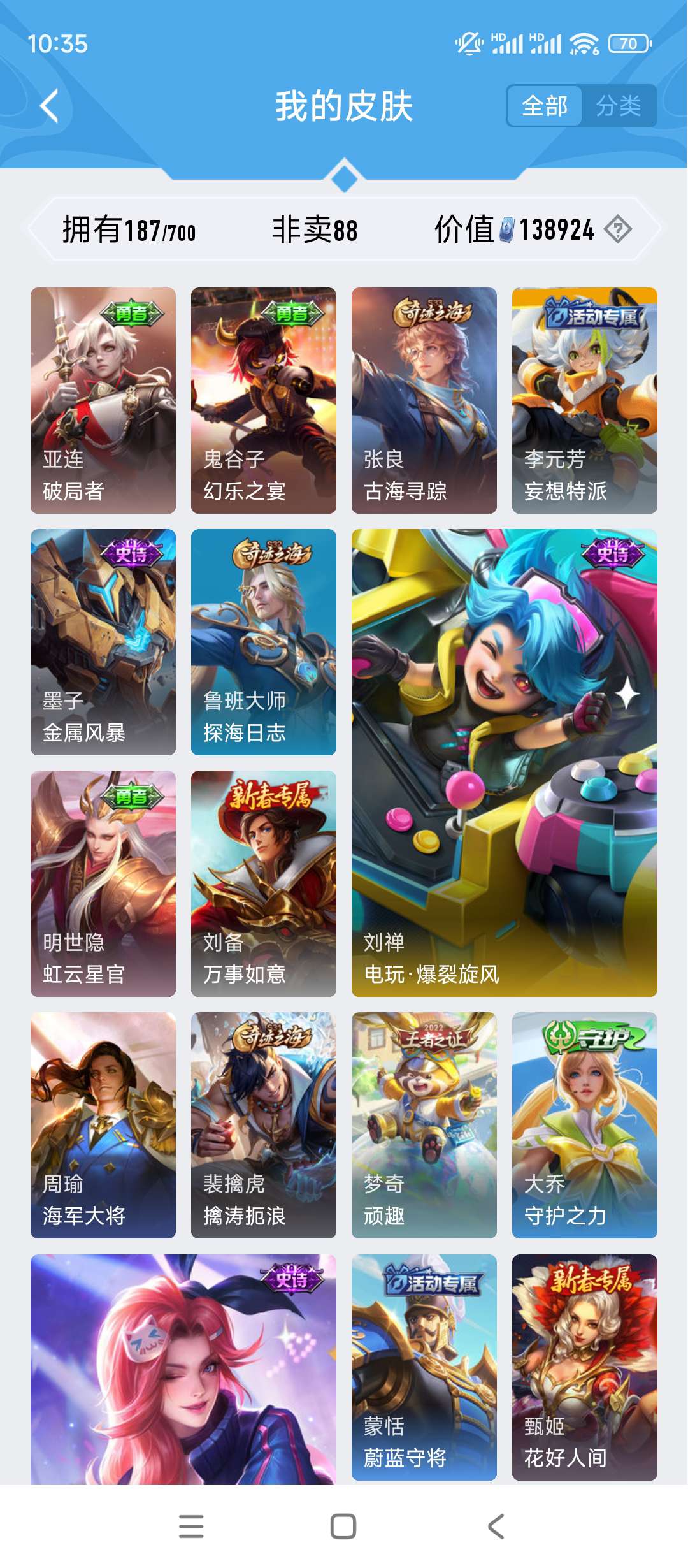
Task: Tap the system home button
Action: pos(343,1527)
